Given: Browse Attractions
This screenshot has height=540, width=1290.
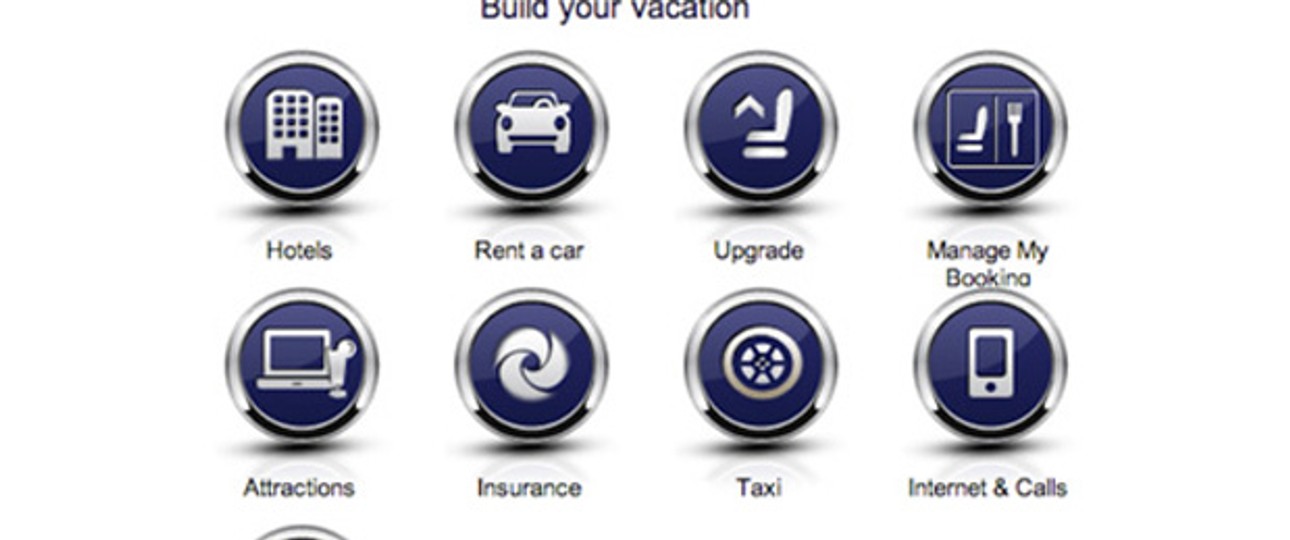Looking at the screenshot, I should [302, 365].
